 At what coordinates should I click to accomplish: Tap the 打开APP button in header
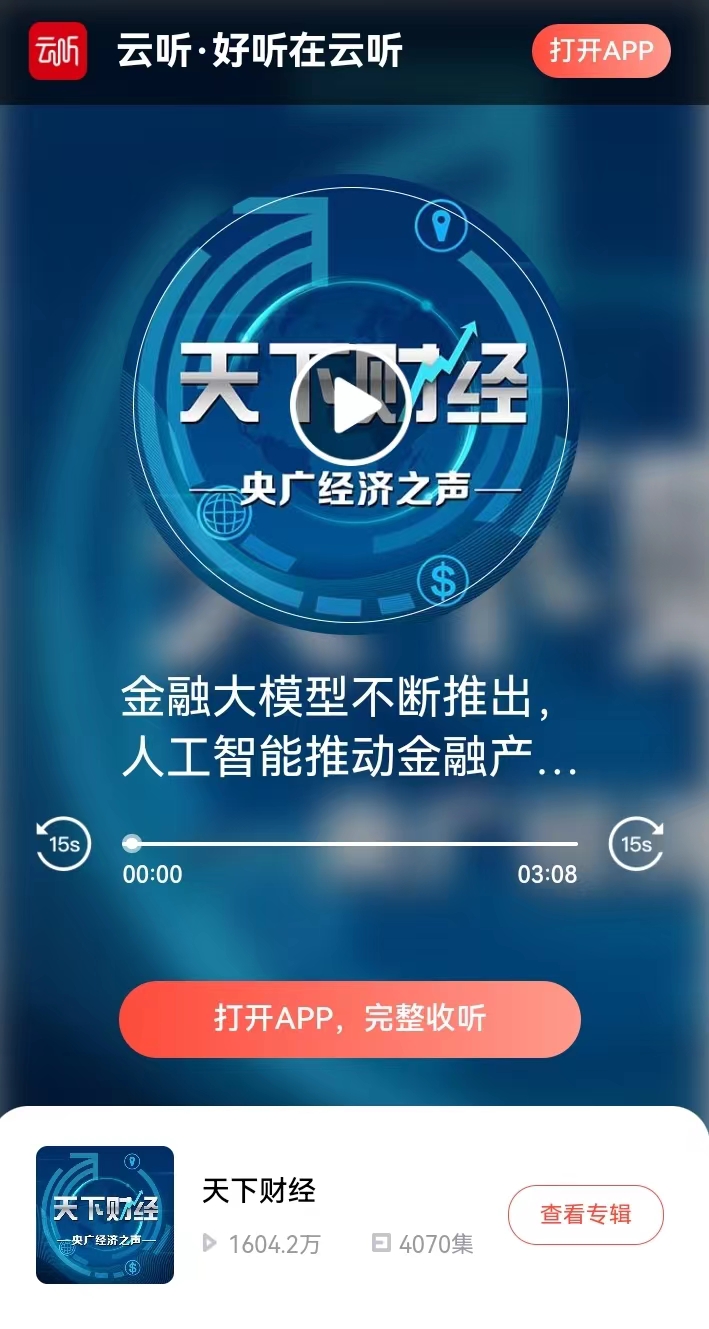[600, 51]
